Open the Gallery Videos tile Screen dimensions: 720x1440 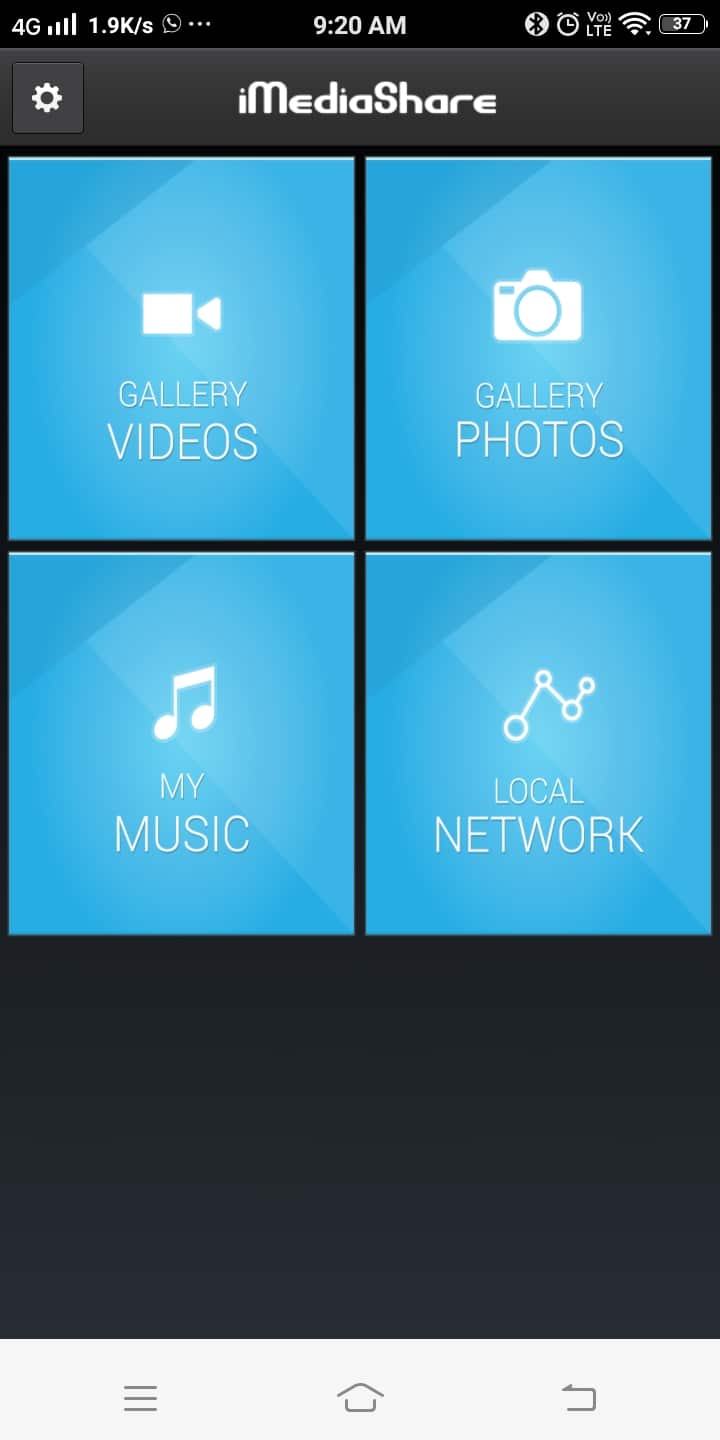tap(180, 345)
